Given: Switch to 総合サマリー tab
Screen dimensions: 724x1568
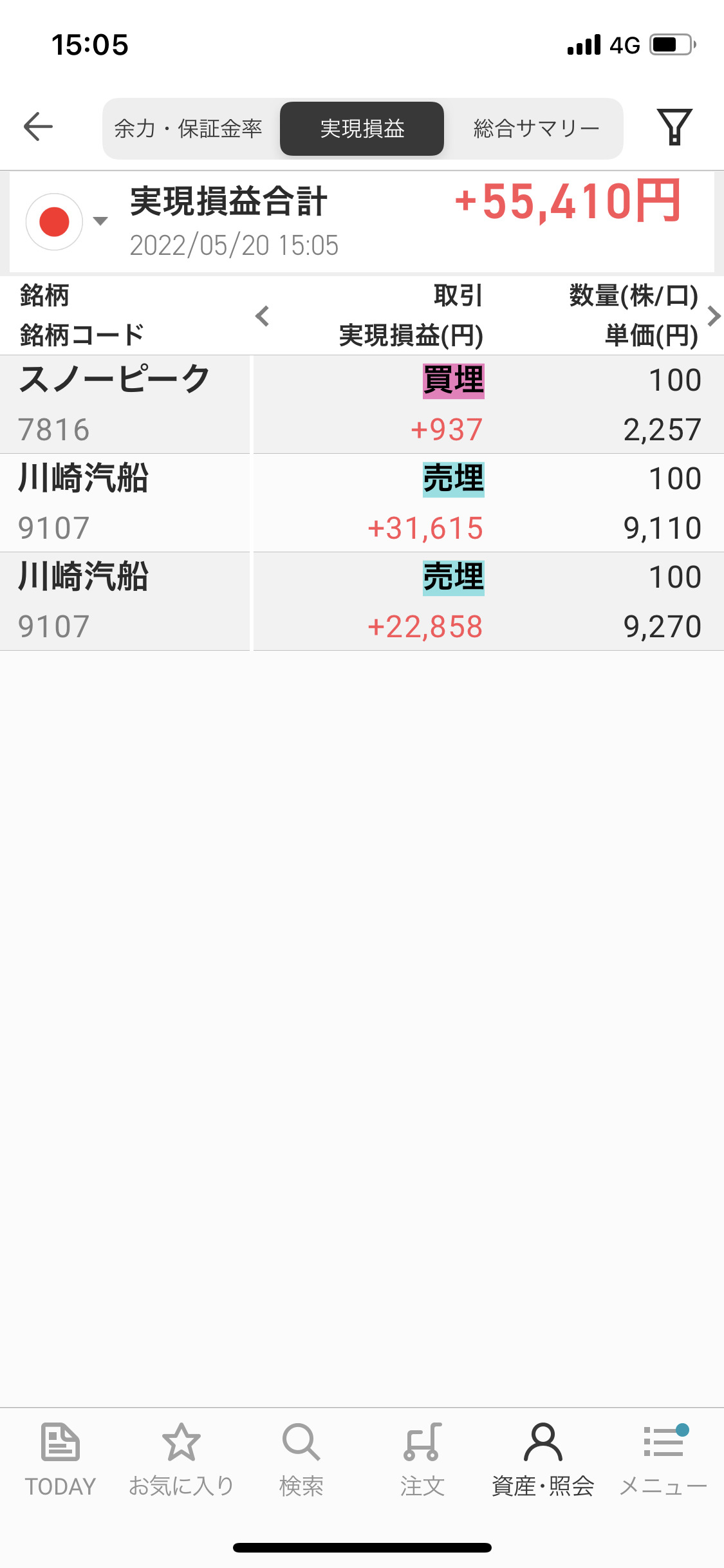Looking at the screenshot, I should click(x=536, y=129).
